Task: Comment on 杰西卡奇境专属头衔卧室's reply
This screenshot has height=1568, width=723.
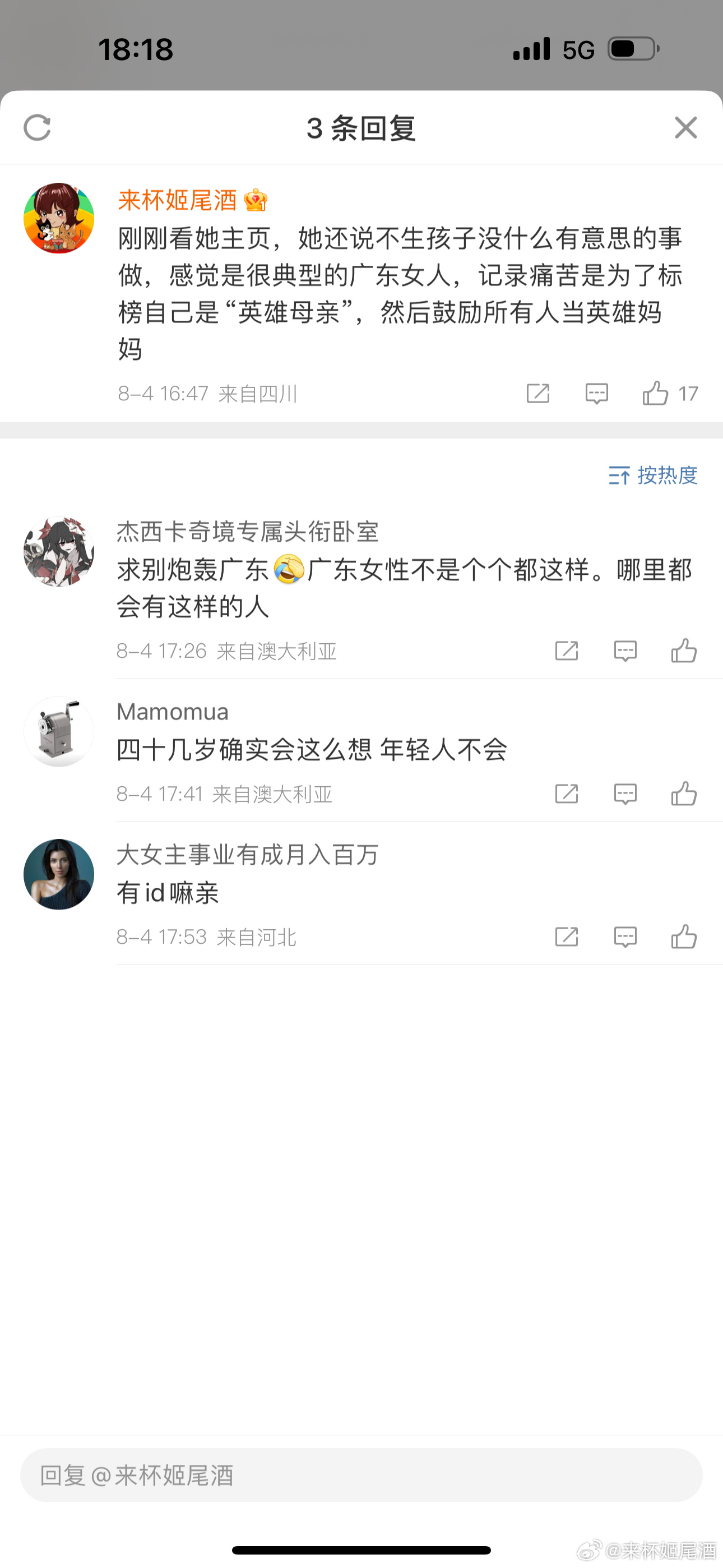Action: click(625, 651)
